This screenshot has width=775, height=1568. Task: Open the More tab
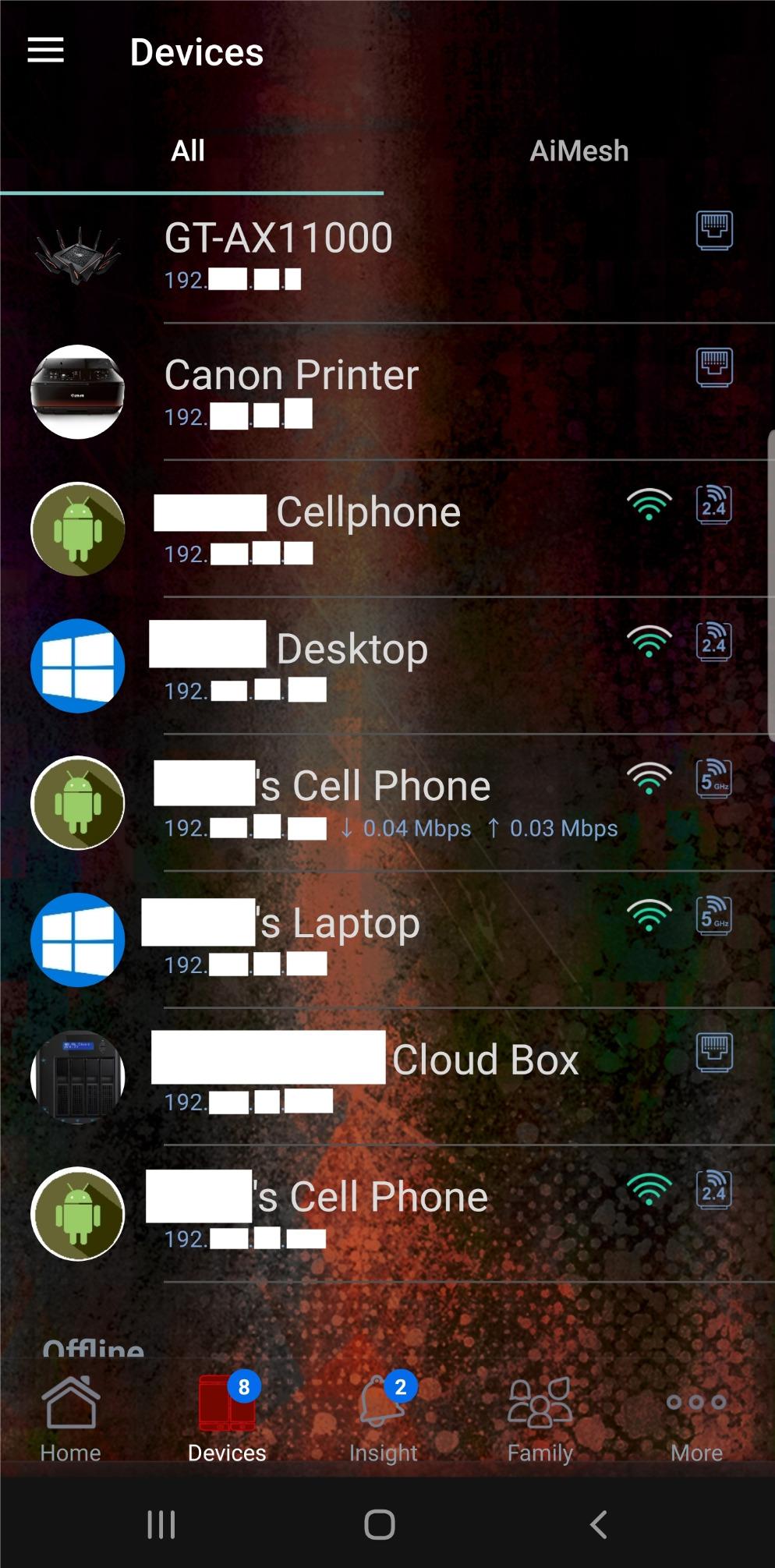click(696, 1419)
